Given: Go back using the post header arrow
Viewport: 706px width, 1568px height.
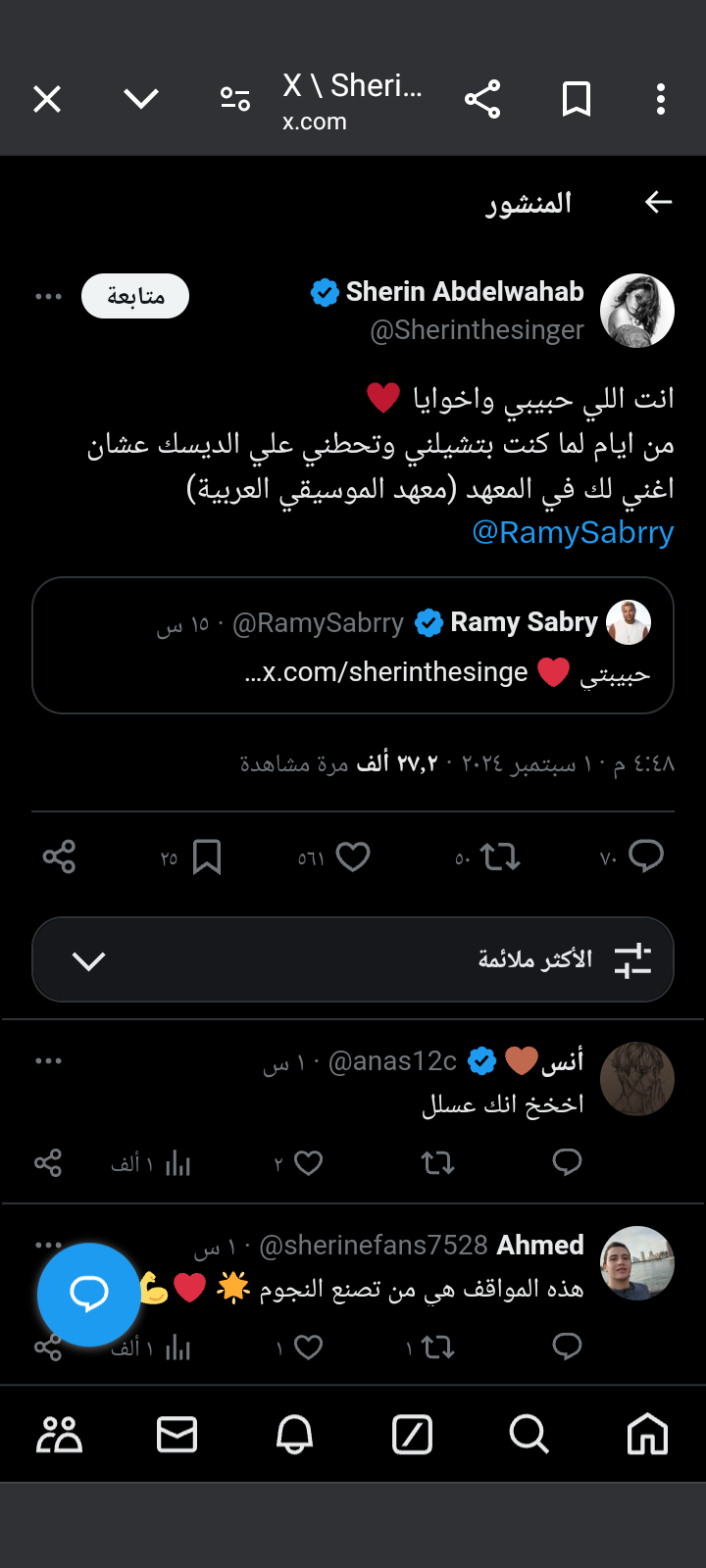Looking at the screenshot, I should coord(658,202).
